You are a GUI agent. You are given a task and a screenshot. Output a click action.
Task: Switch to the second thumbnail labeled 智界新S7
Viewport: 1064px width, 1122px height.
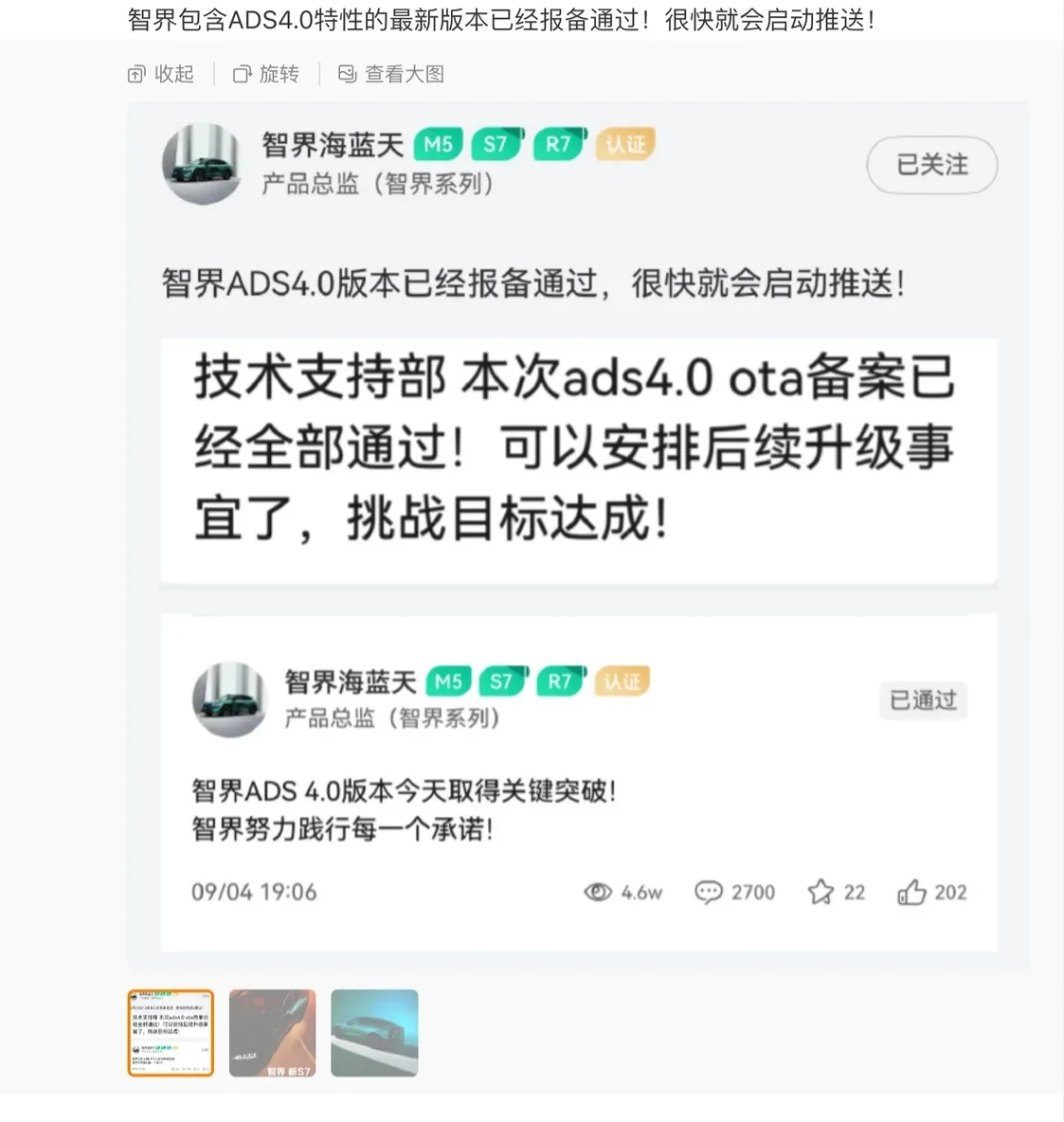click(x=273, y=1033)
